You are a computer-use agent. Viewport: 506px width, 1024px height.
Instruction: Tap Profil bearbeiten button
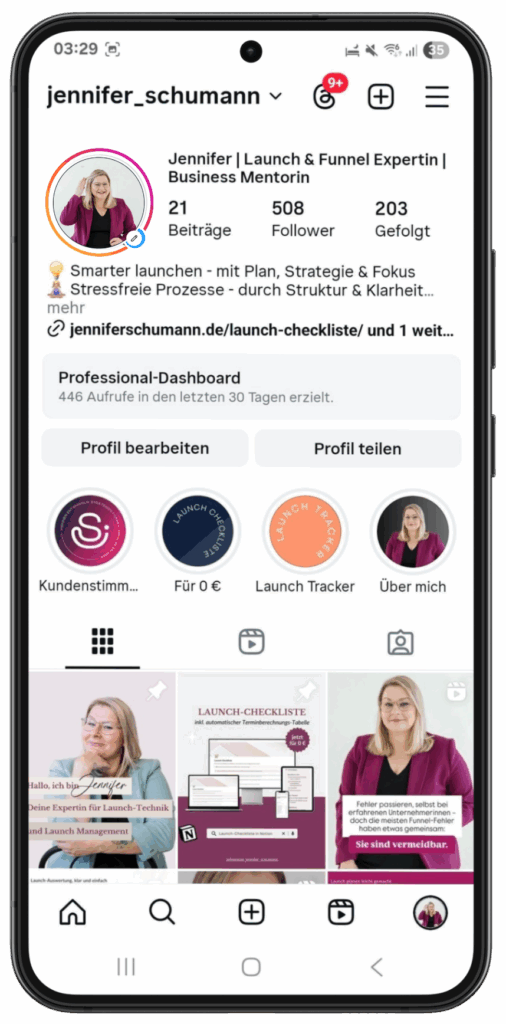tap(145, 448)
